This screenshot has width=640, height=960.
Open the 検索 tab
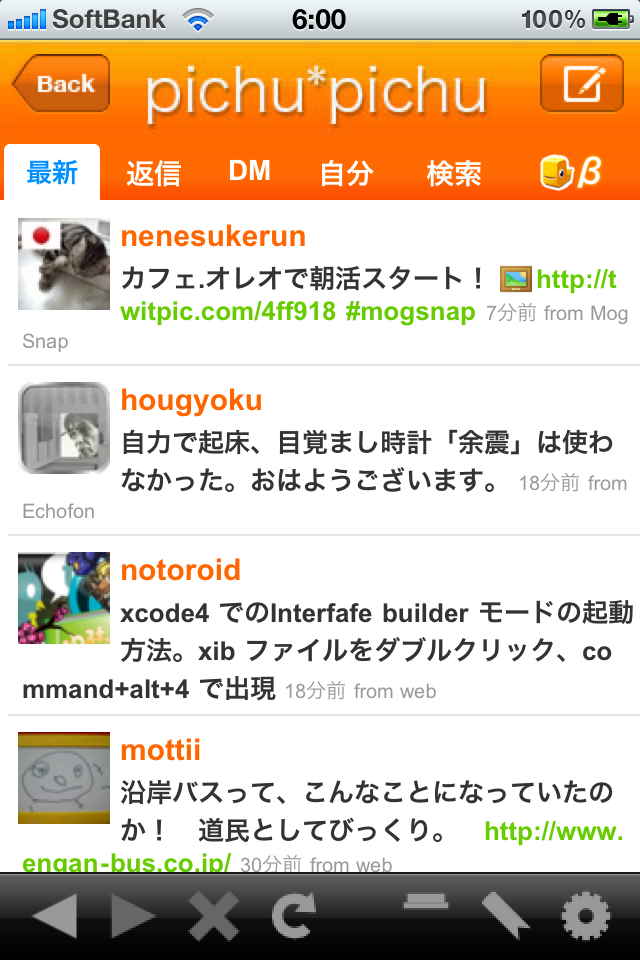click(453, 173)
